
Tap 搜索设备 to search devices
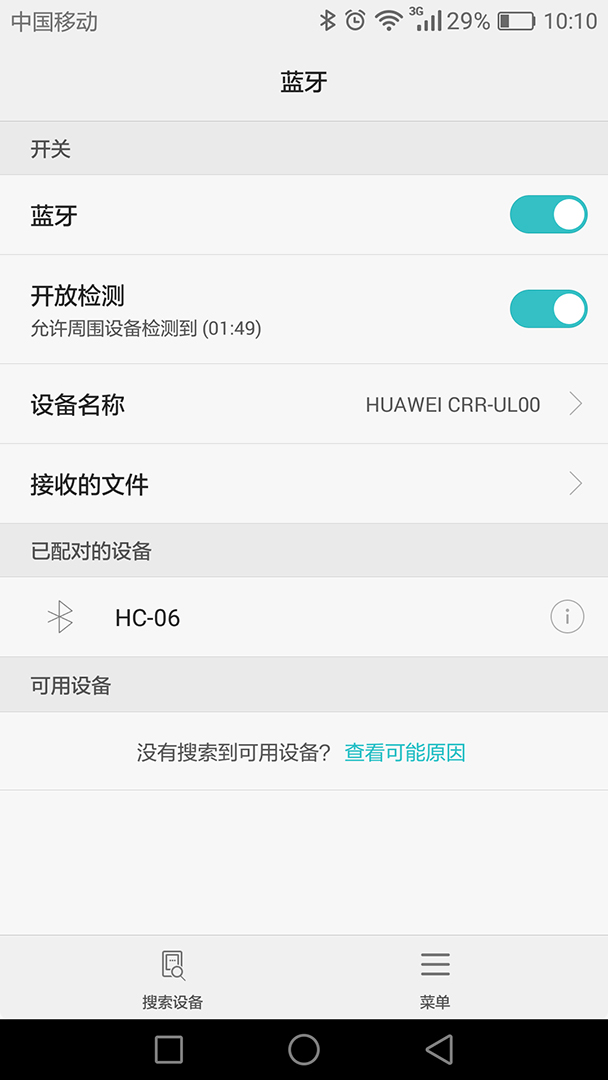pos(173,979)
